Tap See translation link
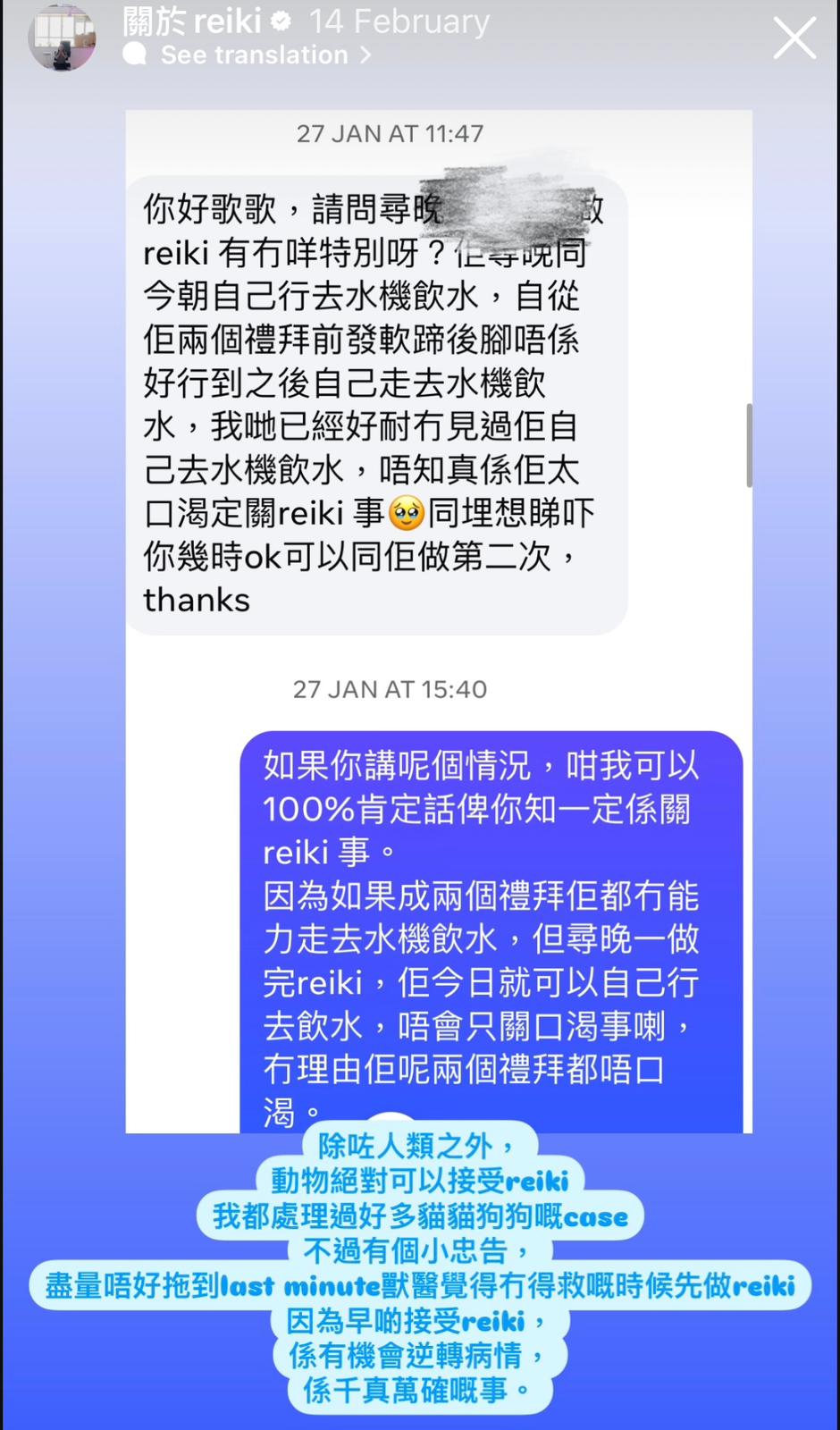This screenshot has height=1430, width=840. [x=253, y=55]
